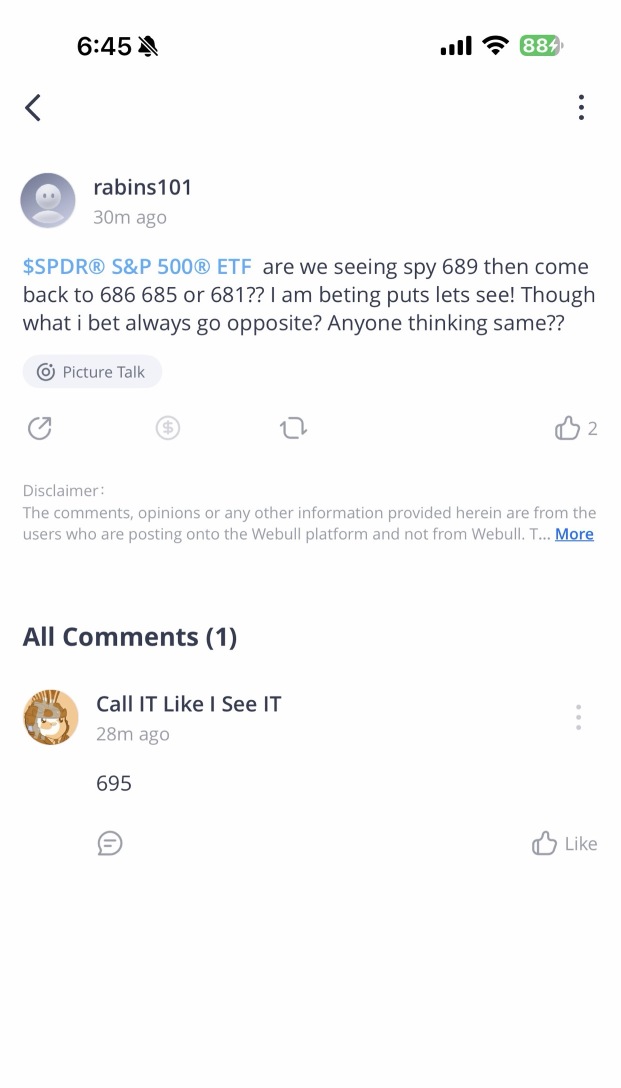Open options for the 695 comment
The height and width of the screenshot is (1088, 621).
(578, 717)
